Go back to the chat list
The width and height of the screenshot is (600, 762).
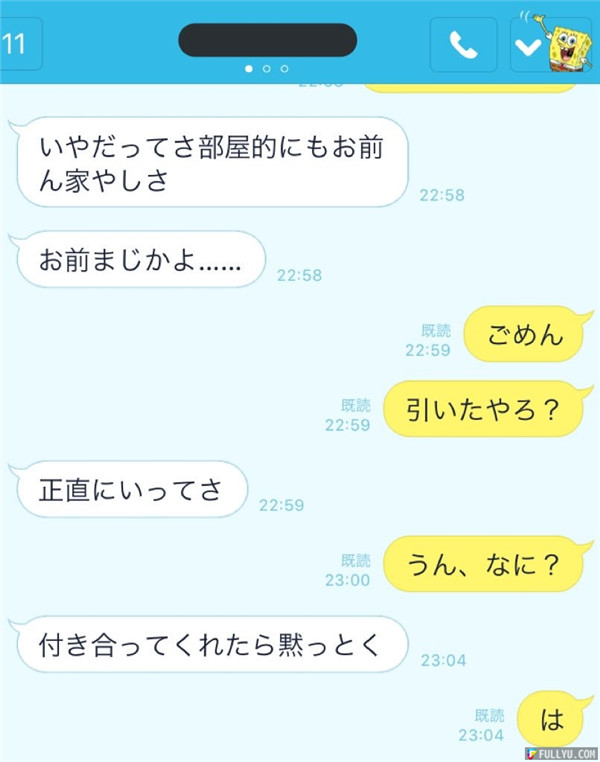click(18, 45)
